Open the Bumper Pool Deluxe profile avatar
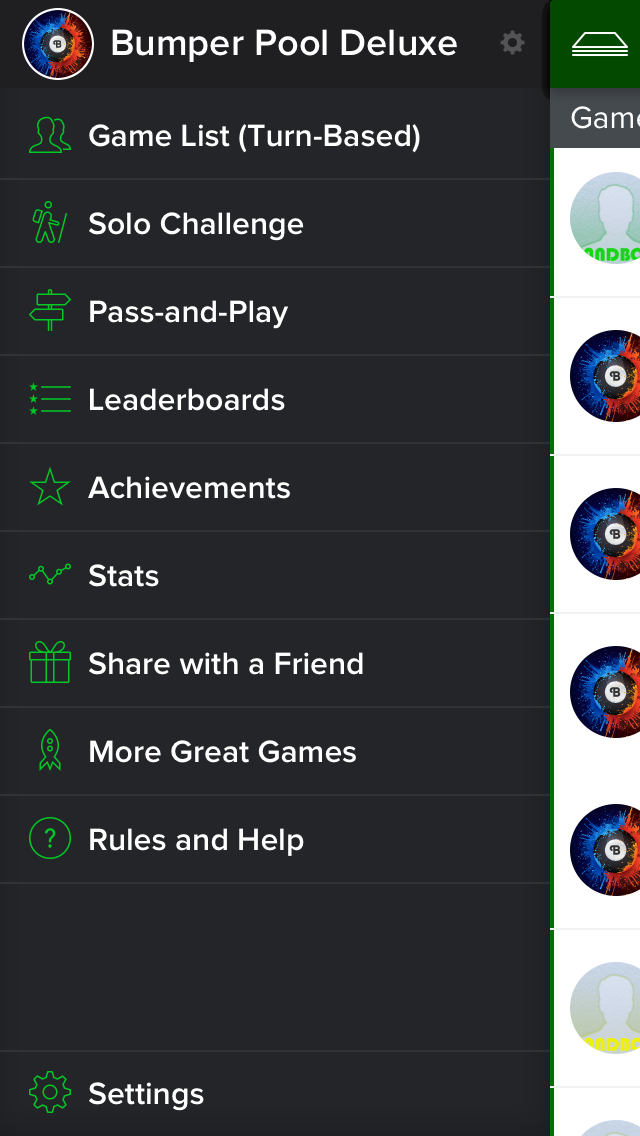Viewport: 640px width, 1136px height. pyautogui.click(x=58, y=44)
